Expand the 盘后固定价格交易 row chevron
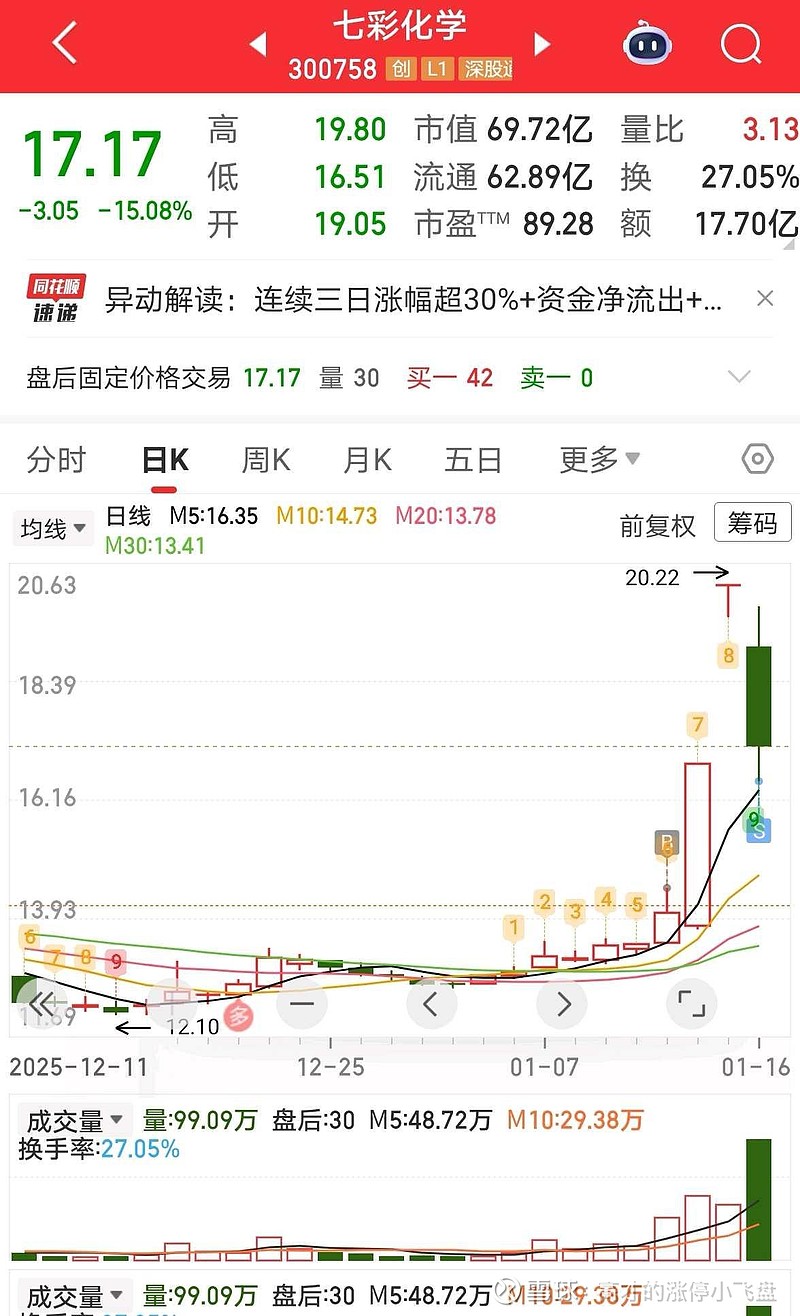800x1316 pixels. [738, 377]
